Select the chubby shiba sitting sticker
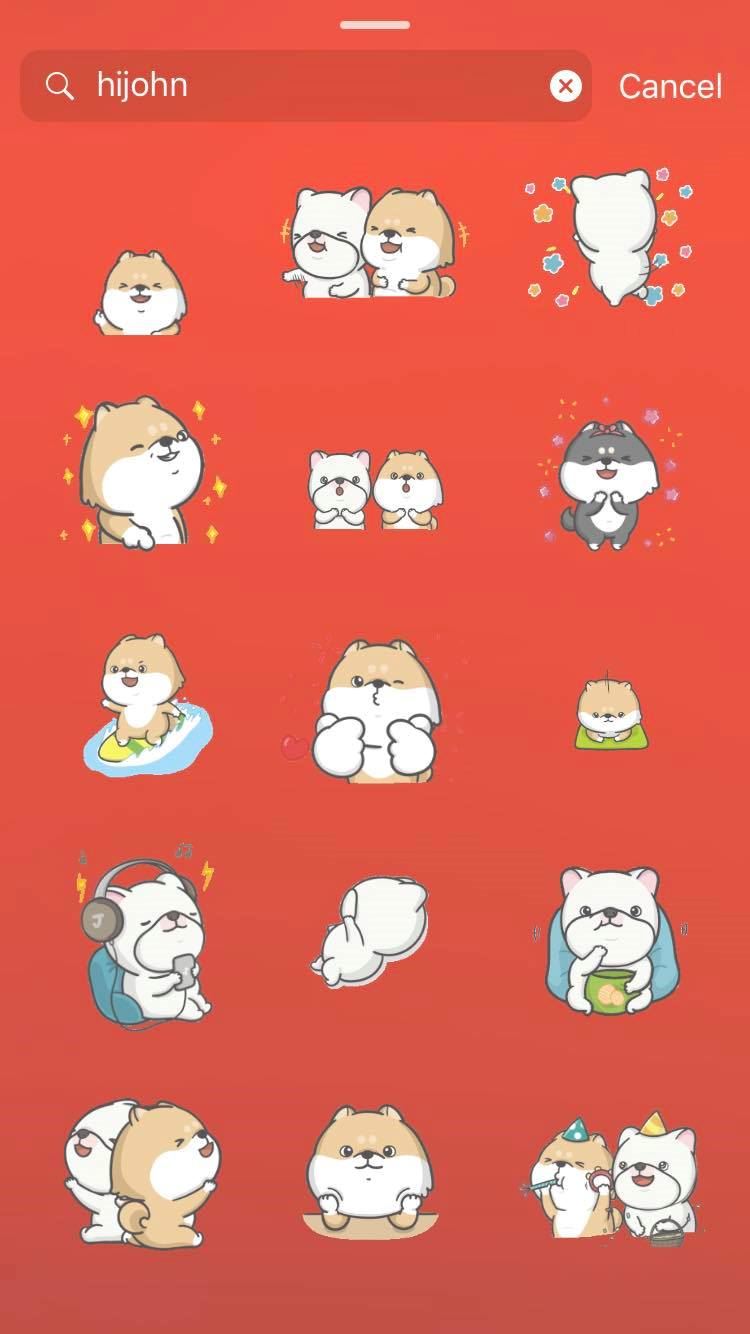Image resolution: width=750 pixels, height=1334 pixels. click(x=372, y=1160)
